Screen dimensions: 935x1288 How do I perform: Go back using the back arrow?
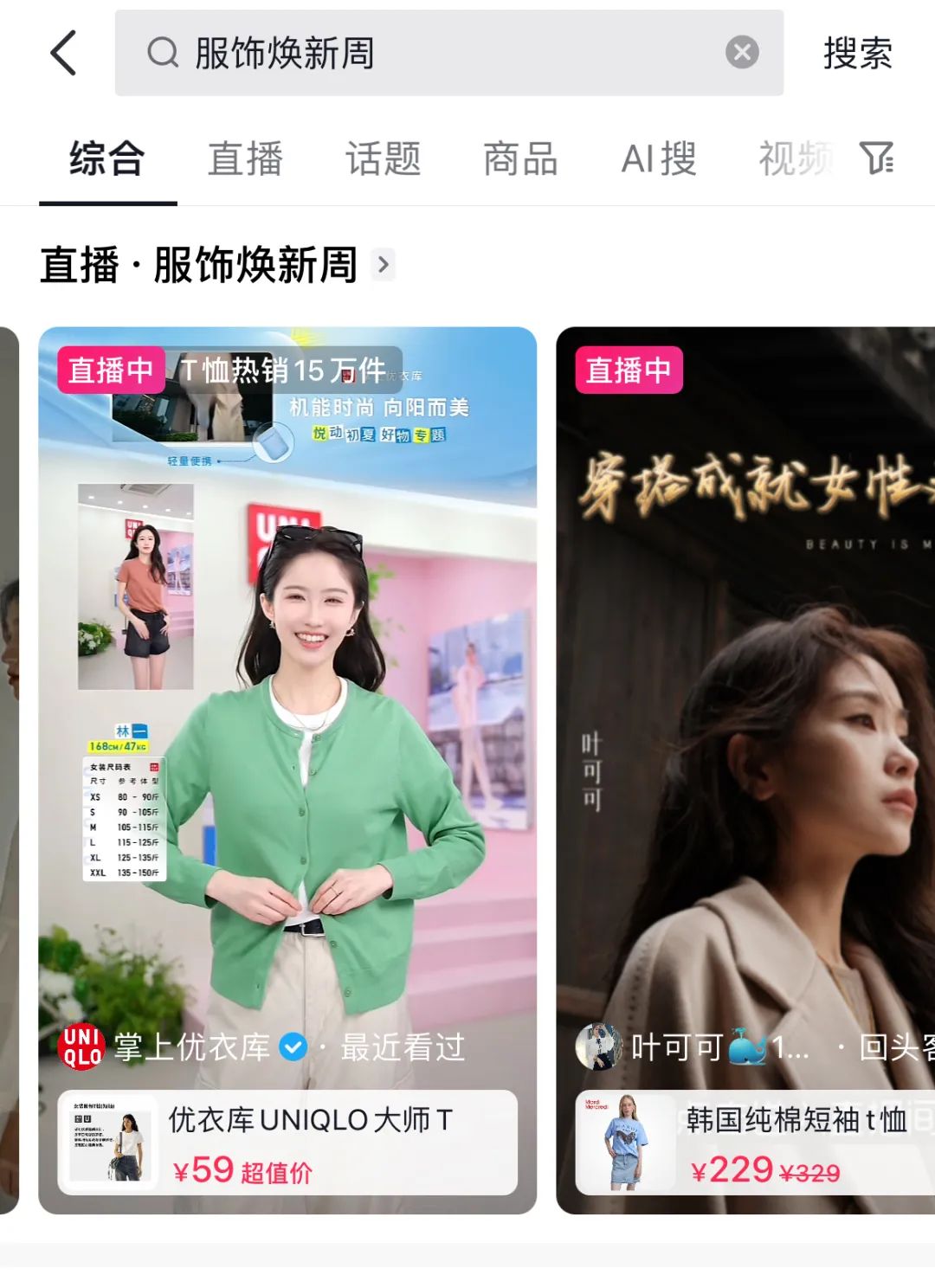pos(64,53)
